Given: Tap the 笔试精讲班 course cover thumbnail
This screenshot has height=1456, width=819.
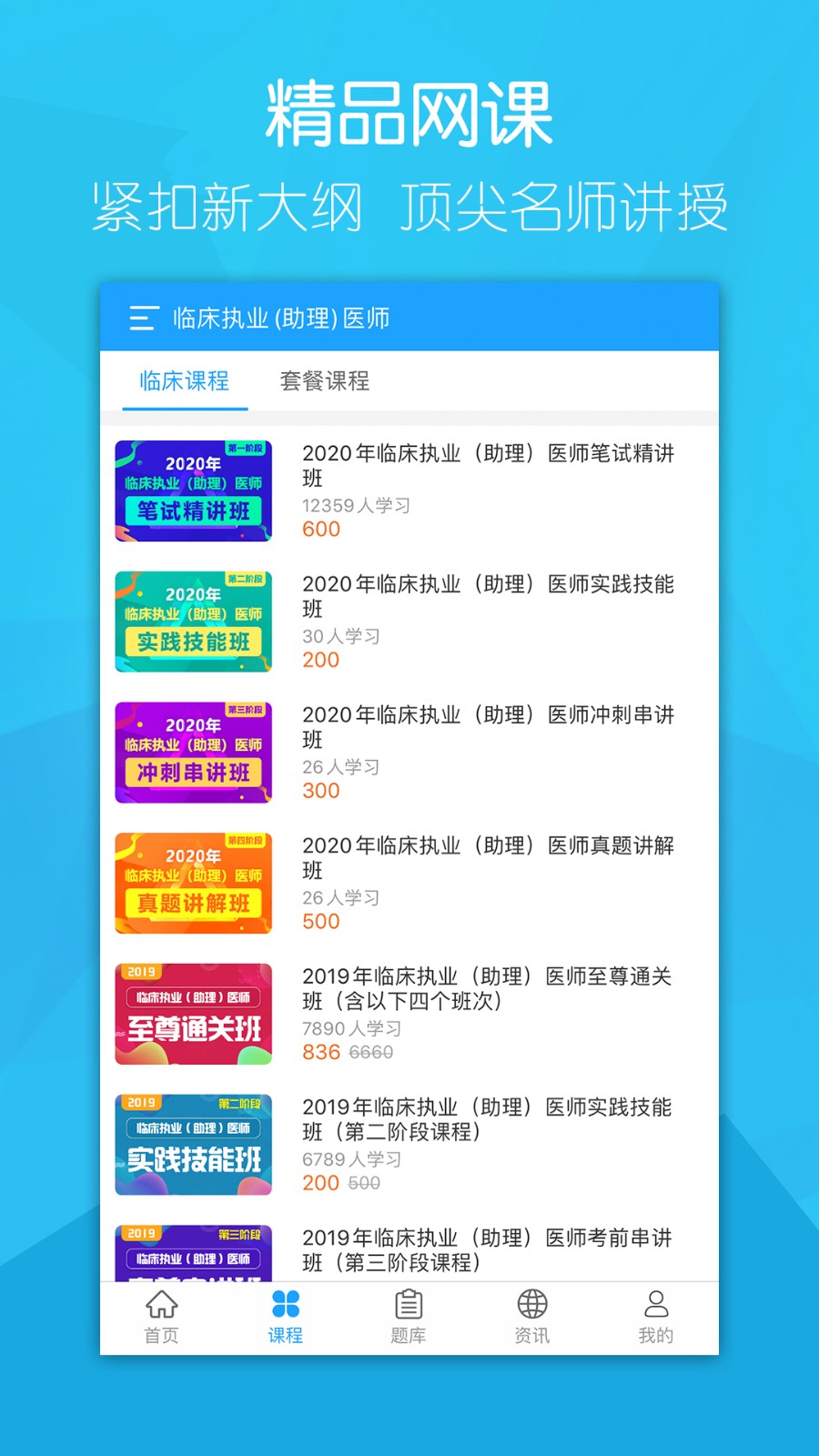Looking at the screenshot, I should (192, 490).
